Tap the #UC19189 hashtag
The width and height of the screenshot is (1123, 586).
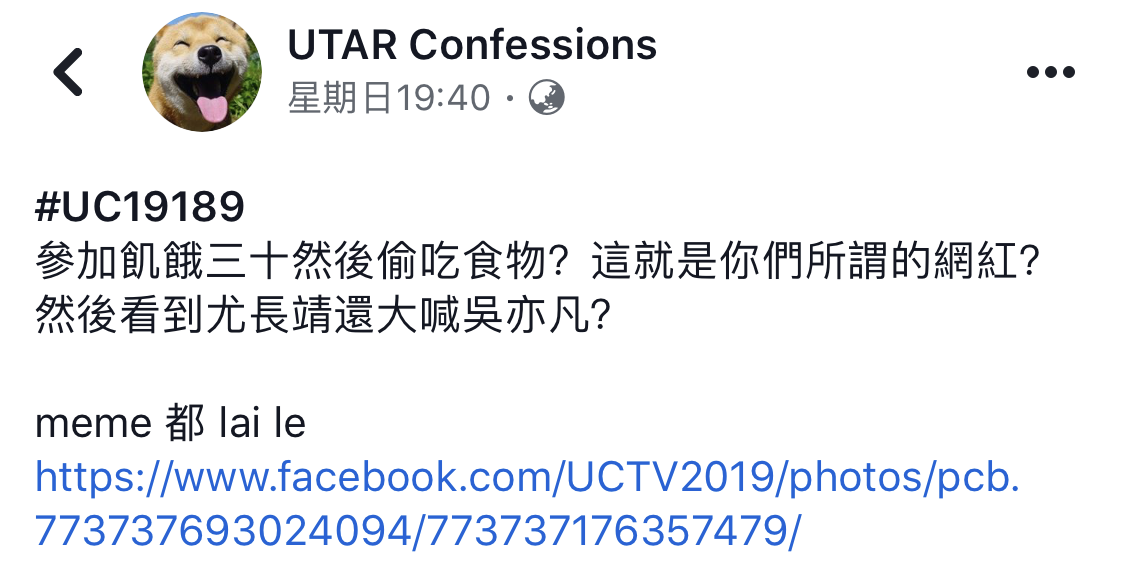(139, 207)
